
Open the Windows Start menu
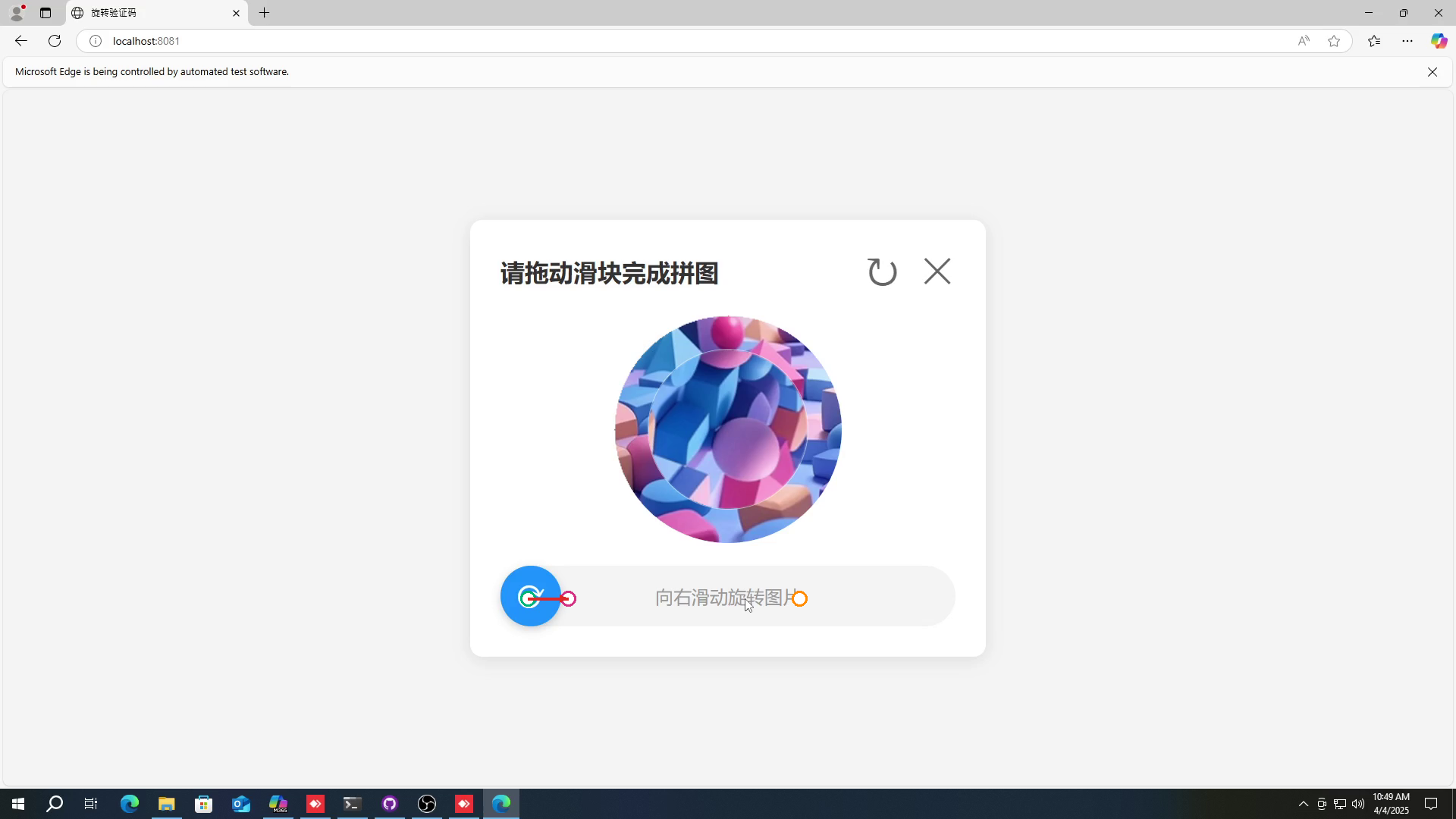coord(18,804)
